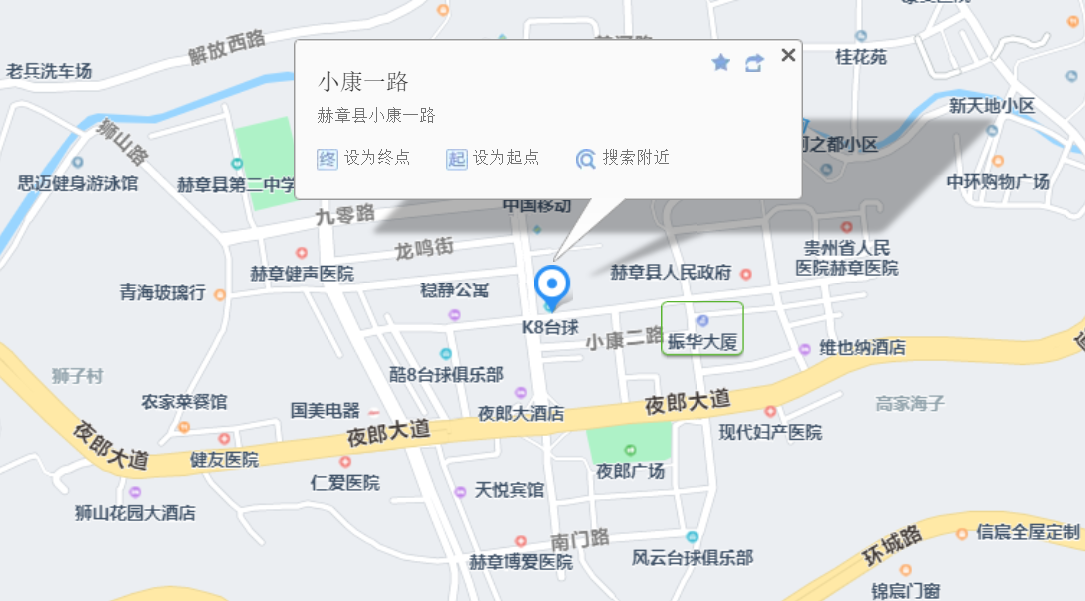Select 维也纳酒店 on the map
This screenshot has height=601, width=1085.
860,348
